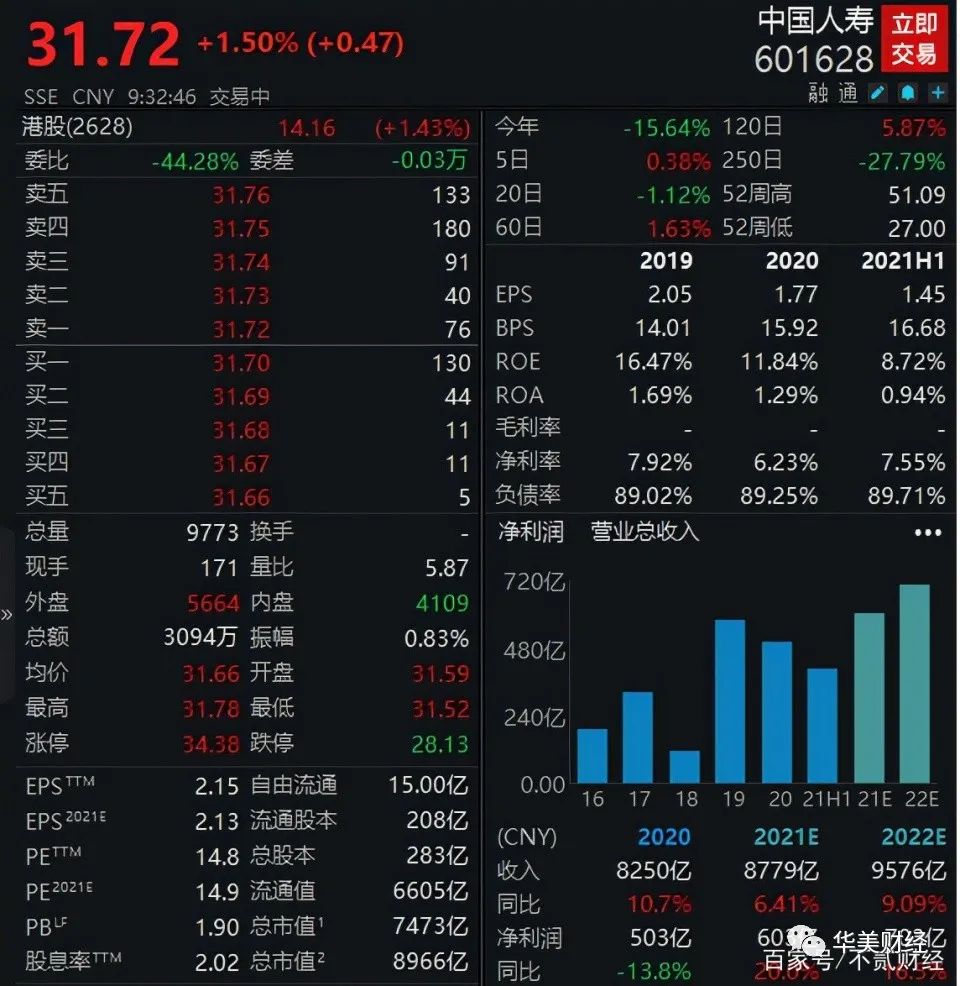
Task: Add the stock with the plus icon
Action: [938, 93]
